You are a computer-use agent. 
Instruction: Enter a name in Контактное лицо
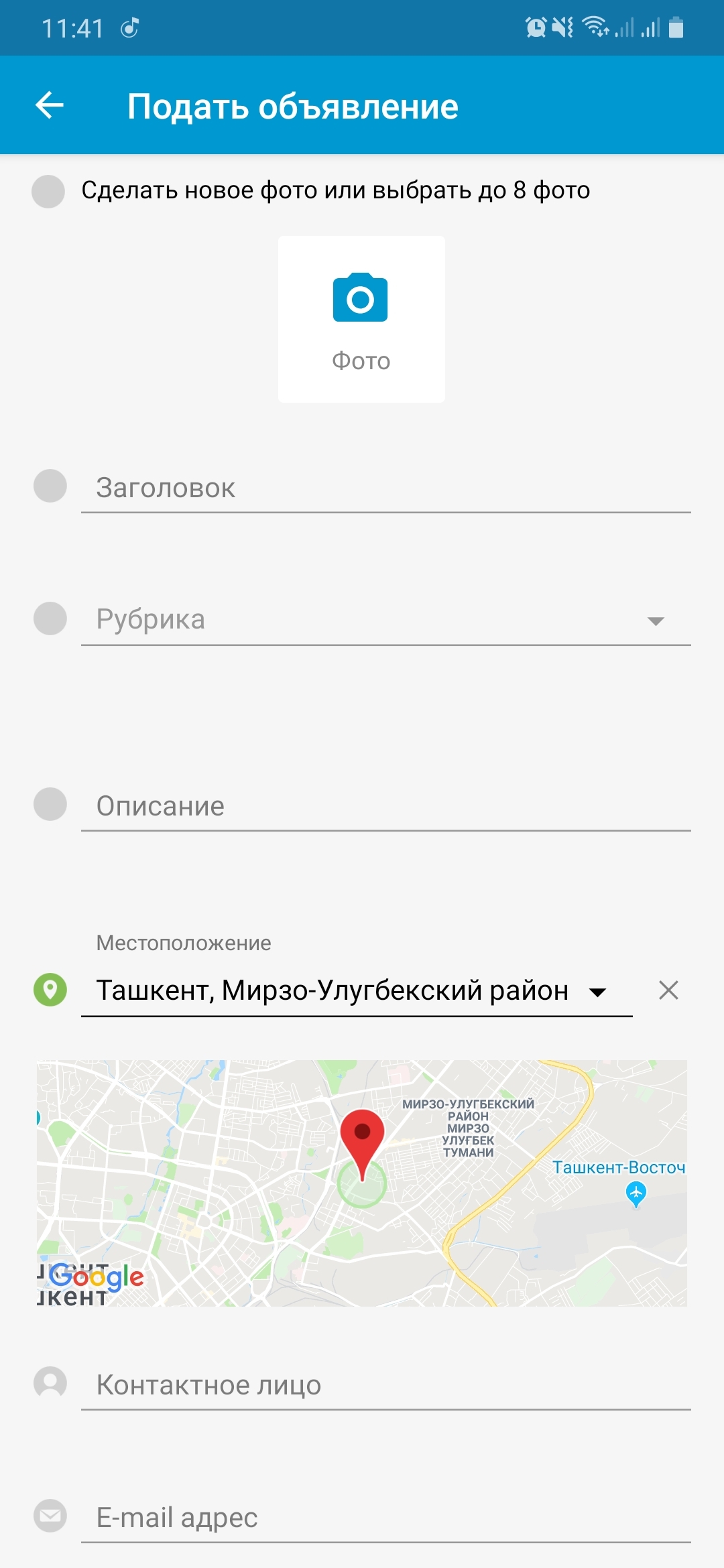(385, 1385)
